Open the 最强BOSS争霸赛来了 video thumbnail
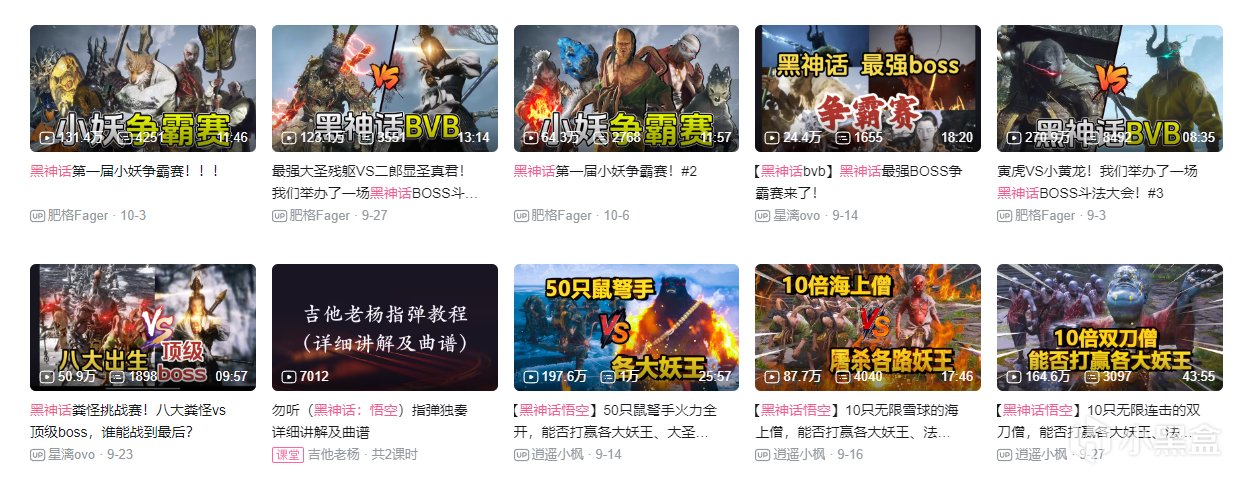 [x=868, y=88]
